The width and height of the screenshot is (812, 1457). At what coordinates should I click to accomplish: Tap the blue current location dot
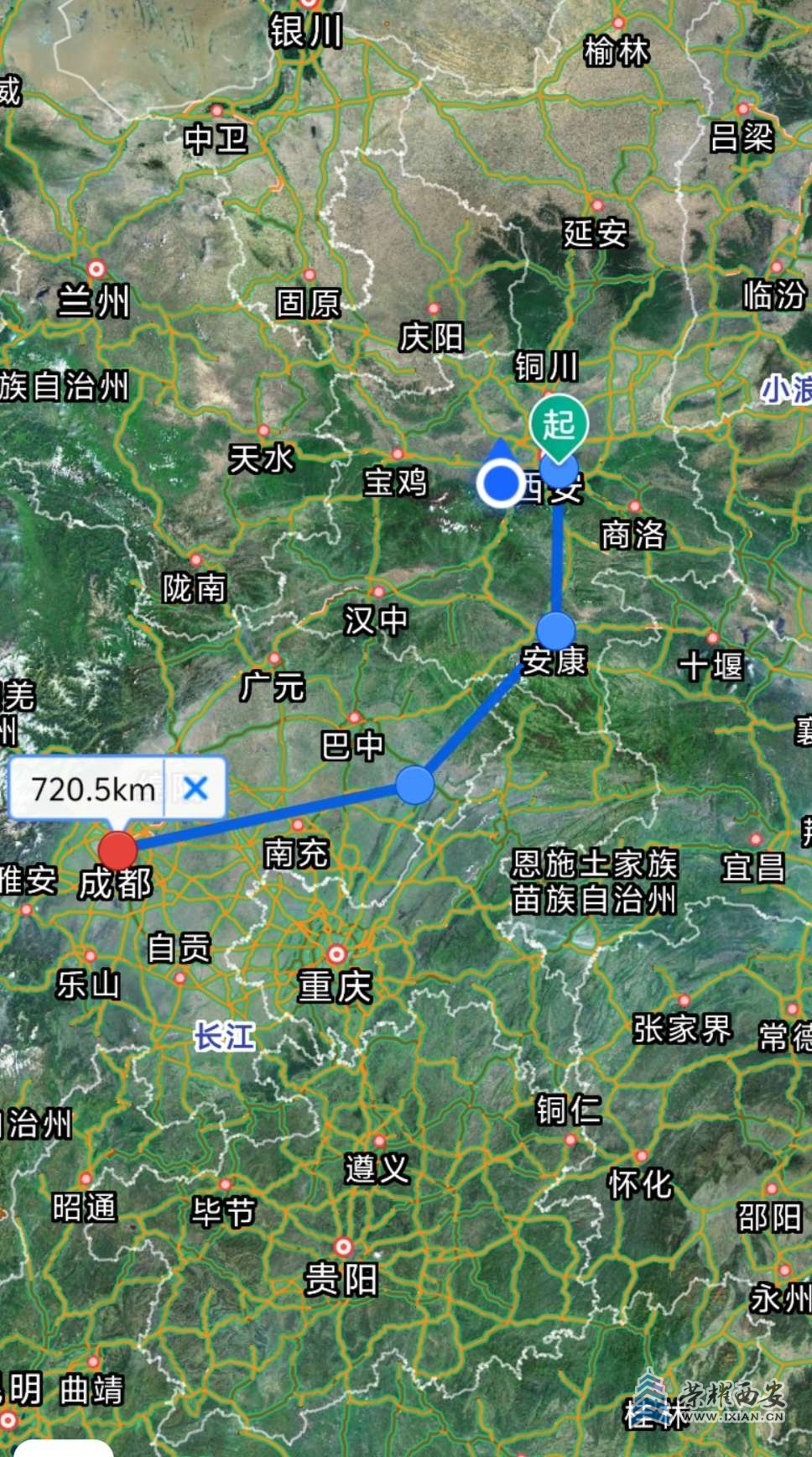click(501, 483)
